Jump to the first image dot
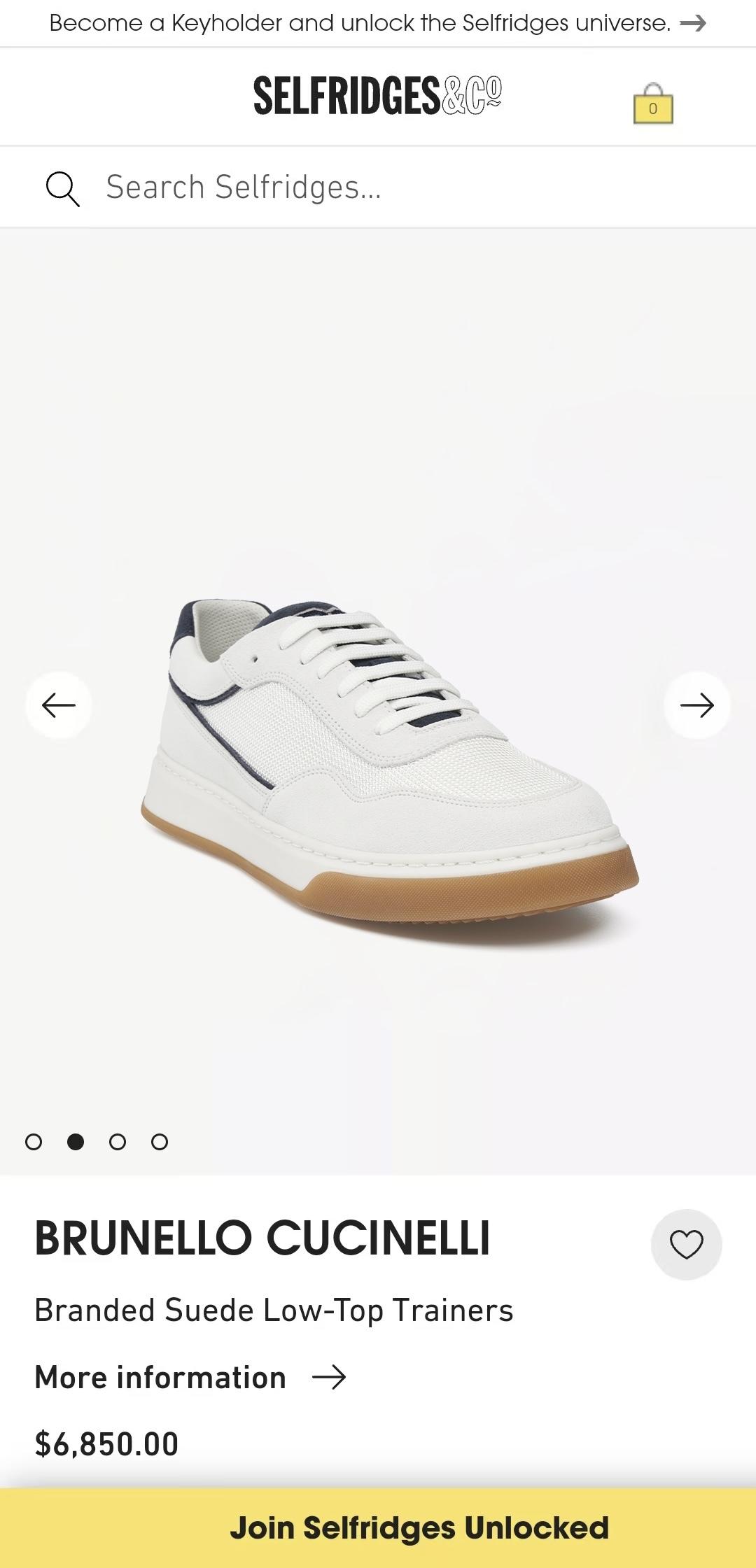 pos(34,1142)
